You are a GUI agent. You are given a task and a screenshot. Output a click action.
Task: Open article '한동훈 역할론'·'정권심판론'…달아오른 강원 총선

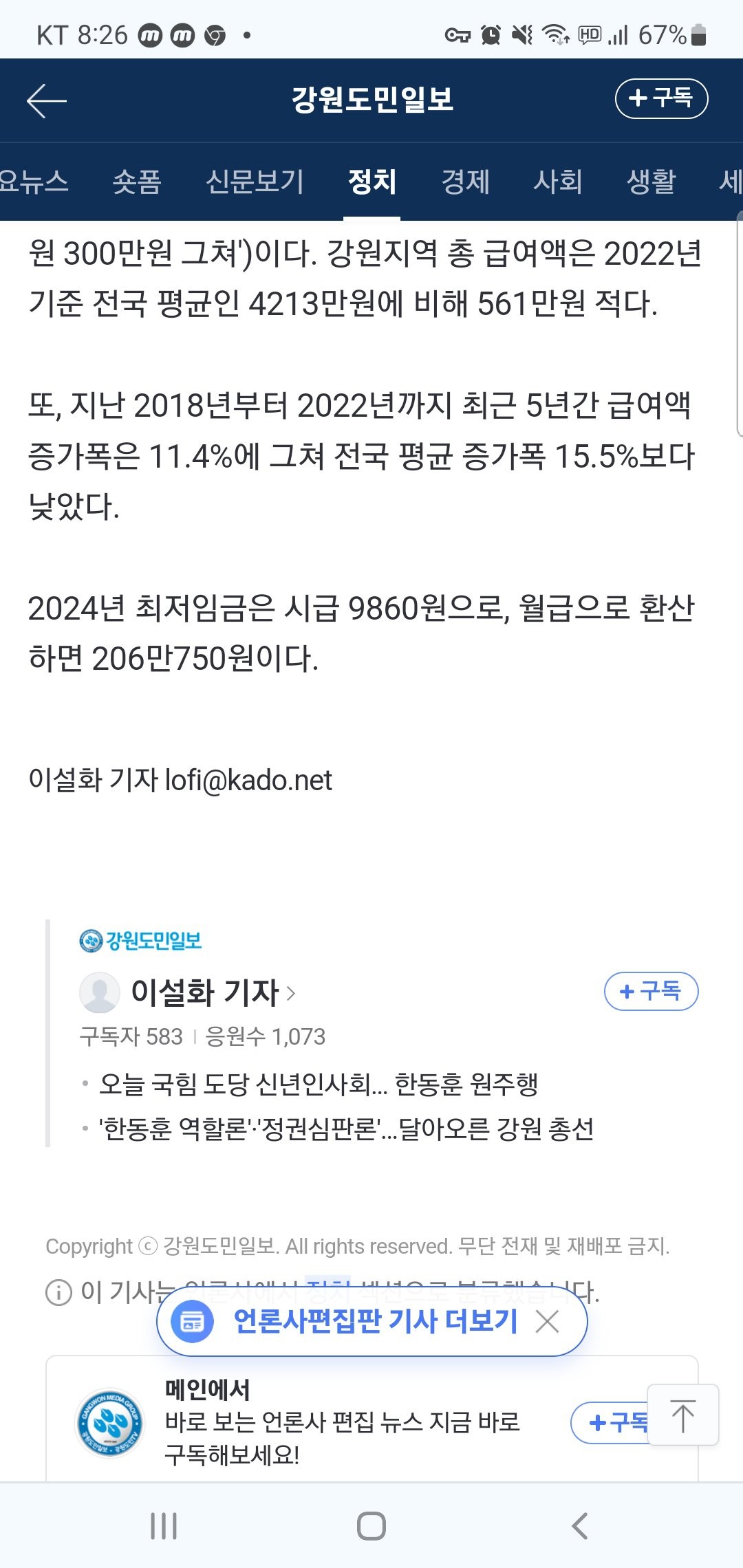tap(346, 1129)
